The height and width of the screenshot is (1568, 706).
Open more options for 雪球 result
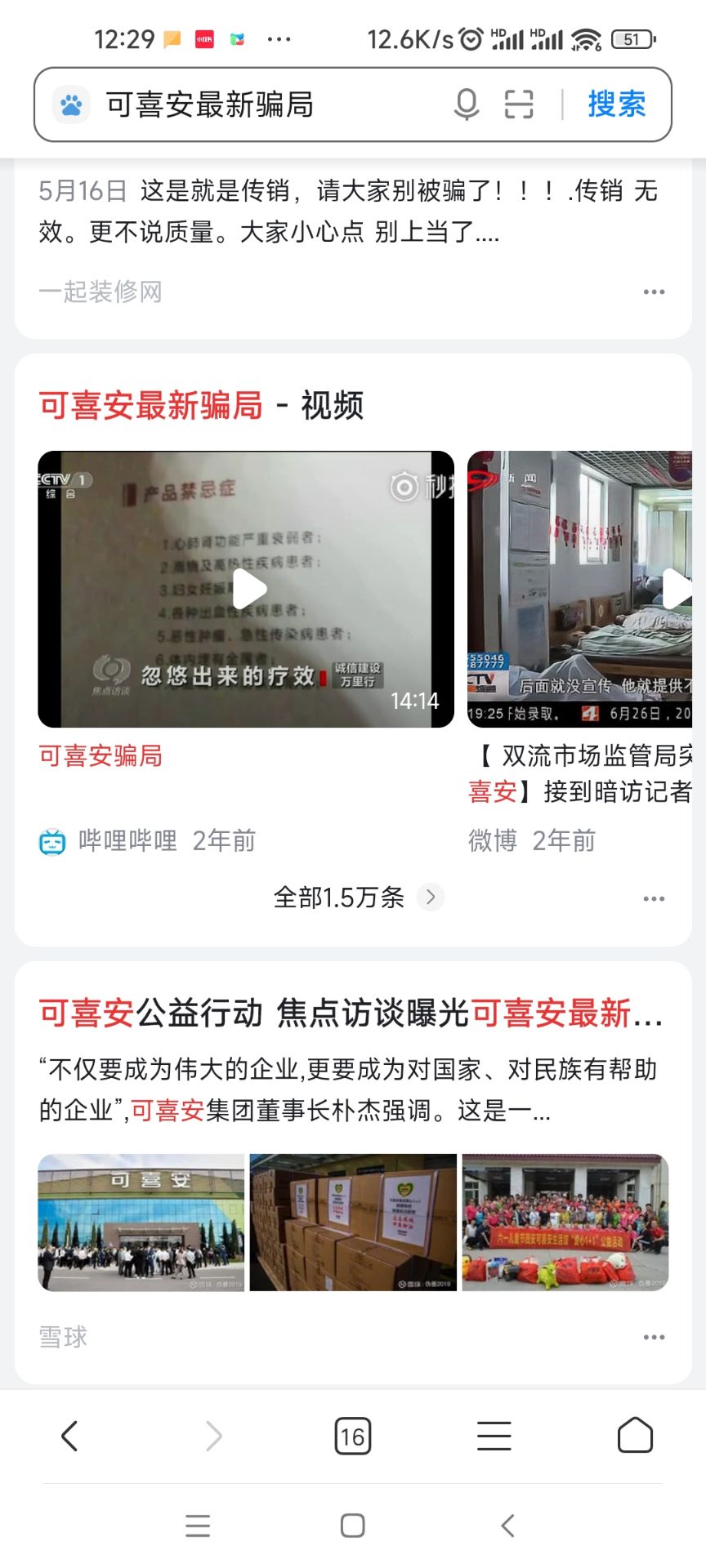654,1337
